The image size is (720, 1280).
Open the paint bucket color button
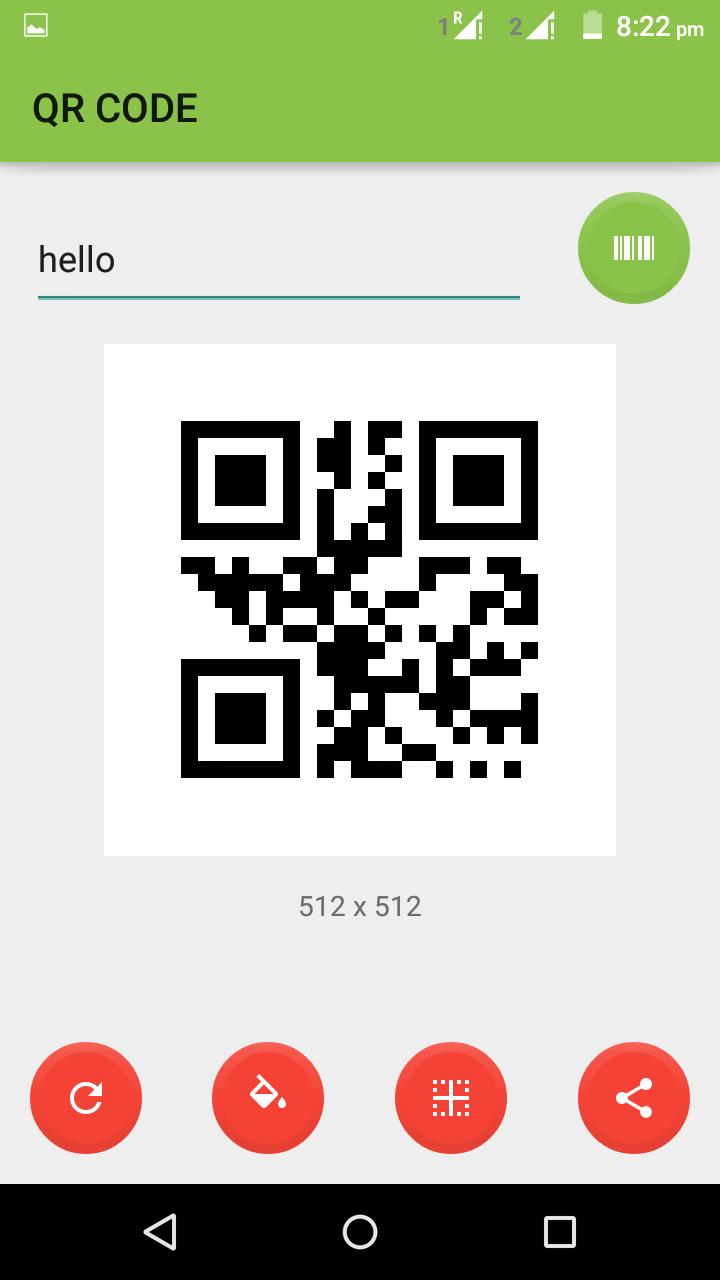tap(268, 1098)
